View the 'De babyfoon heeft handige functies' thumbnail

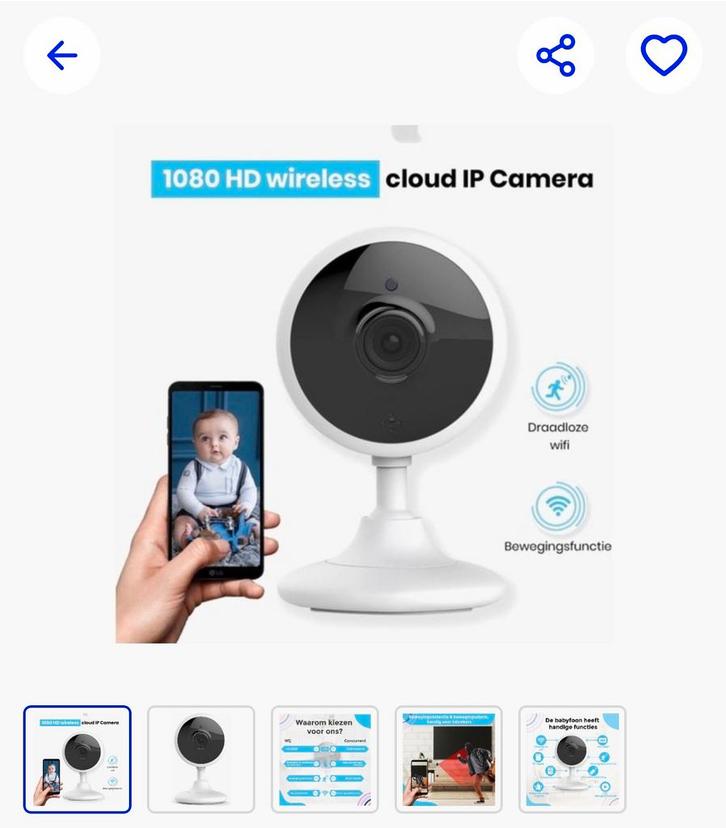point(572,759)
